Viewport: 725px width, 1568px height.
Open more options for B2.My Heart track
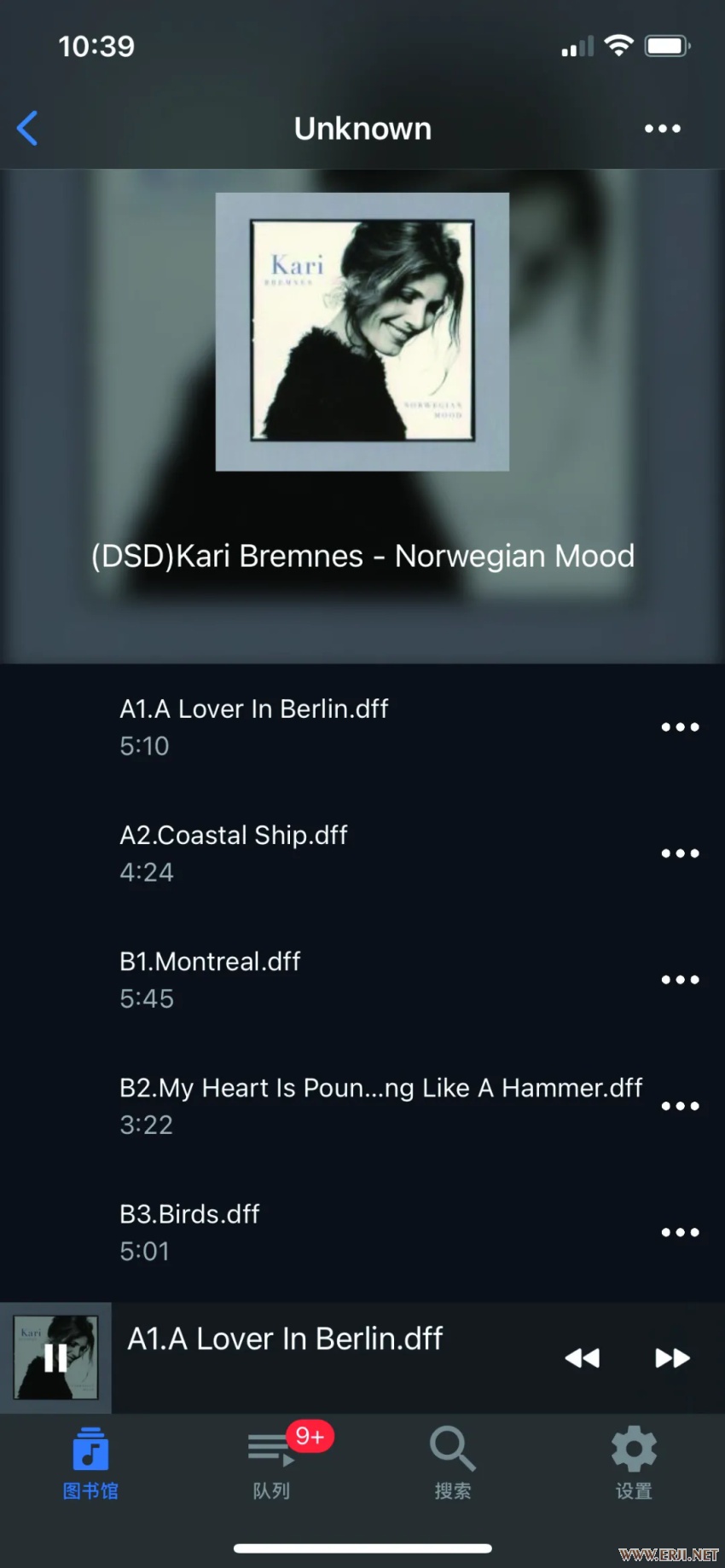[680, 1106]
